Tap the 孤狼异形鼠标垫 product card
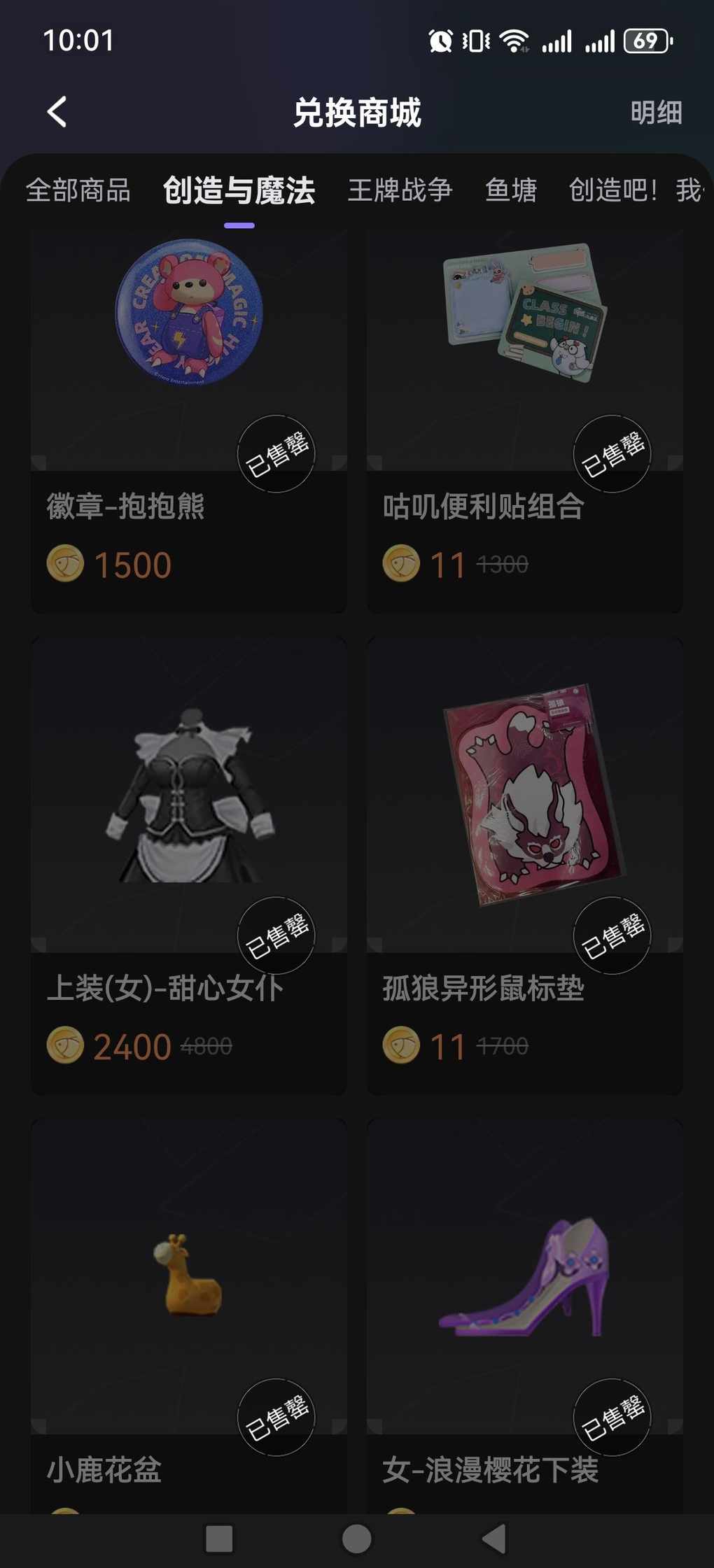This screenshot has height=1568, width=714. 524,864
